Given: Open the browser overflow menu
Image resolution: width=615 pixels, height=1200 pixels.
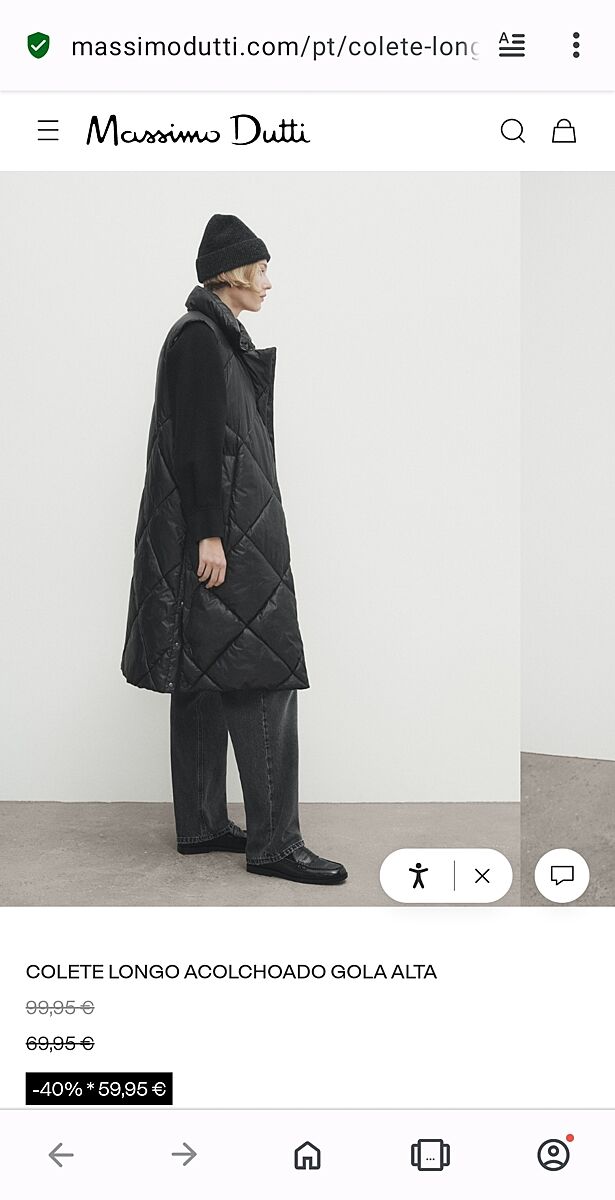Looking at the screenshot, I should point(576,45).
